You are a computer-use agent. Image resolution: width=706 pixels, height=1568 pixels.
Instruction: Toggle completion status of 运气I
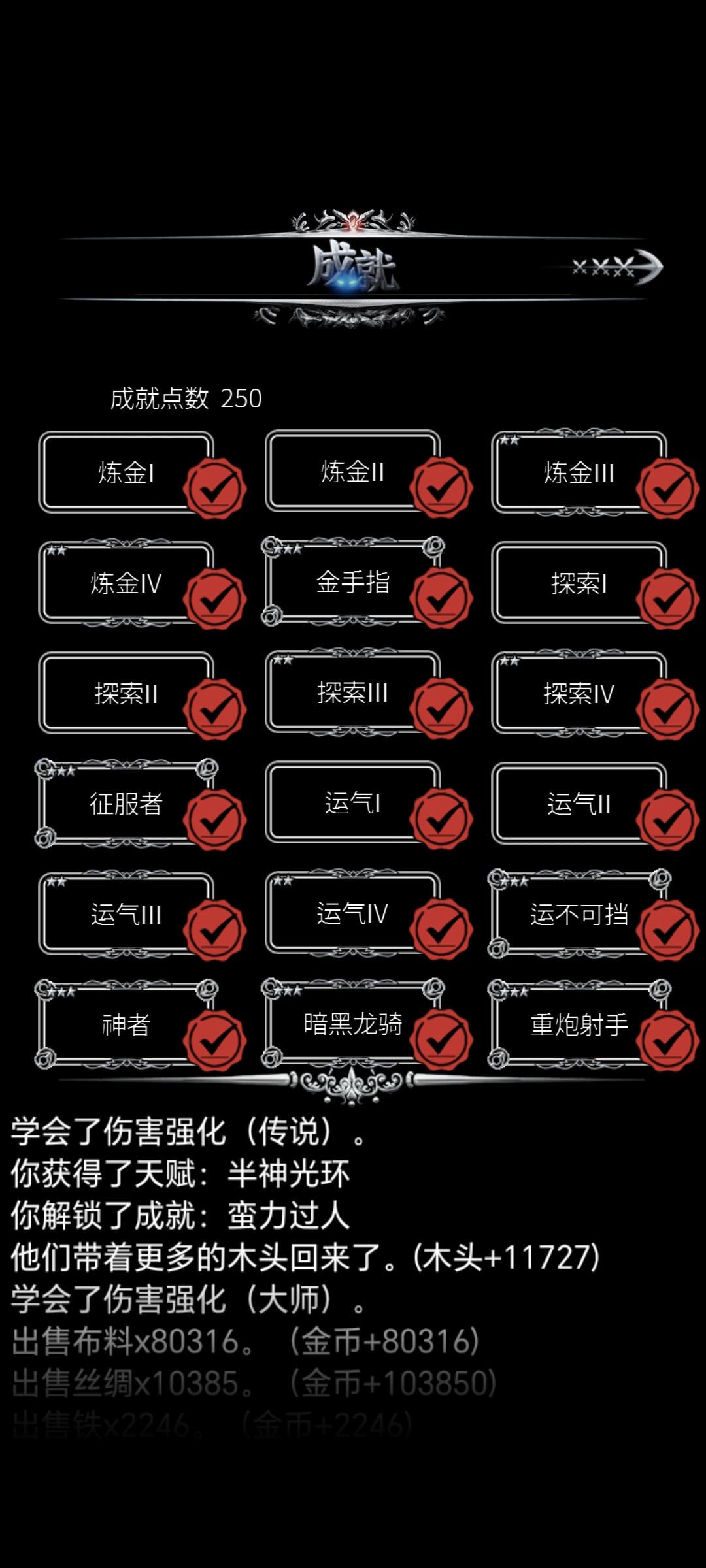(x=443, y=819)
